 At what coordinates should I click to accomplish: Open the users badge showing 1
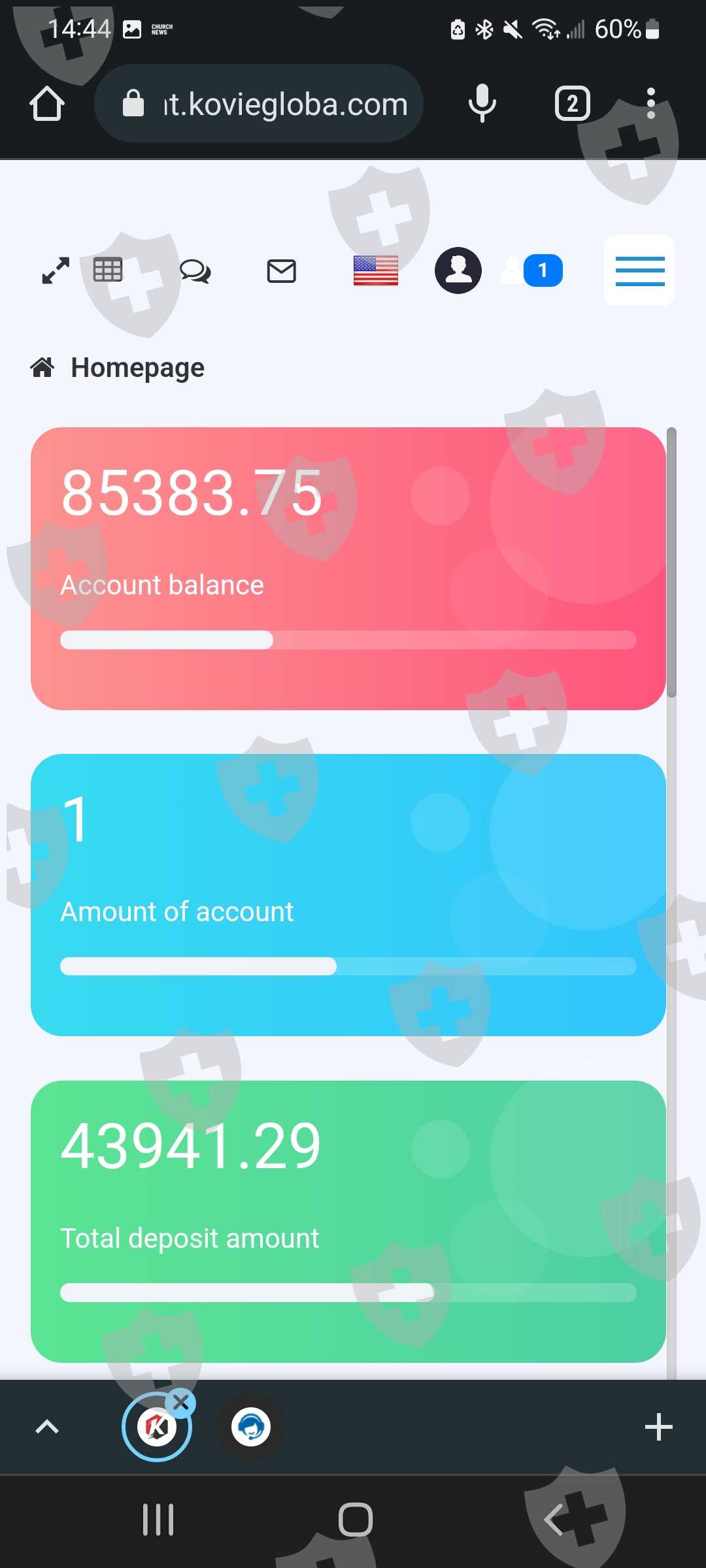[532, 270]
